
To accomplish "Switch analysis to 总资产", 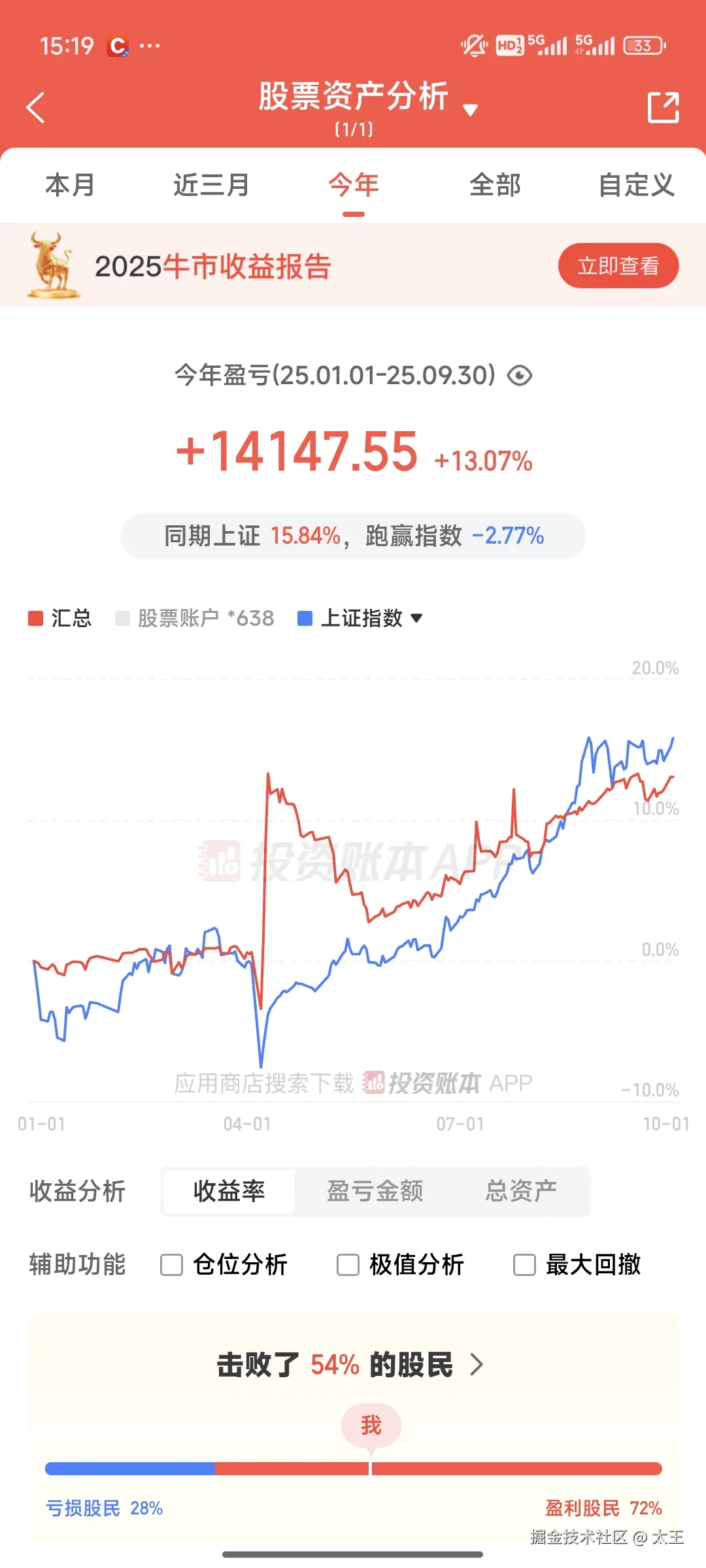I will coord(521,1191).
